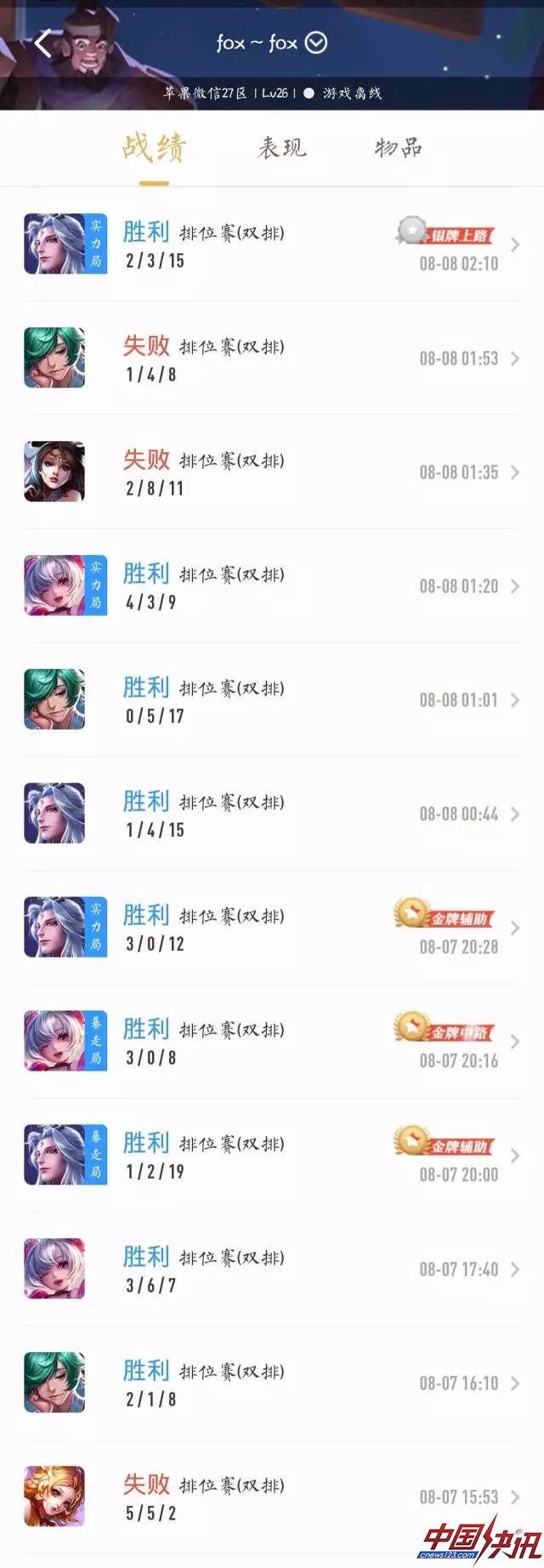
Task: Open the 1/2/19 win at 08-07 20:00
Action: pos(272,1156)
